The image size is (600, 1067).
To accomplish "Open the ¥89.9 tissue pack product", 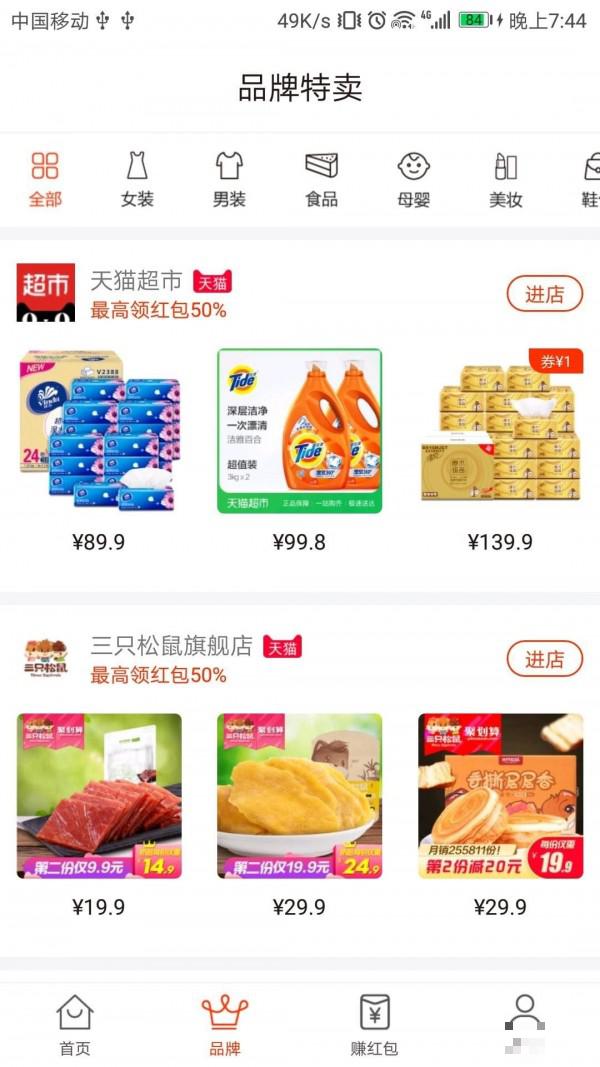I will click(x=99, y=431).
